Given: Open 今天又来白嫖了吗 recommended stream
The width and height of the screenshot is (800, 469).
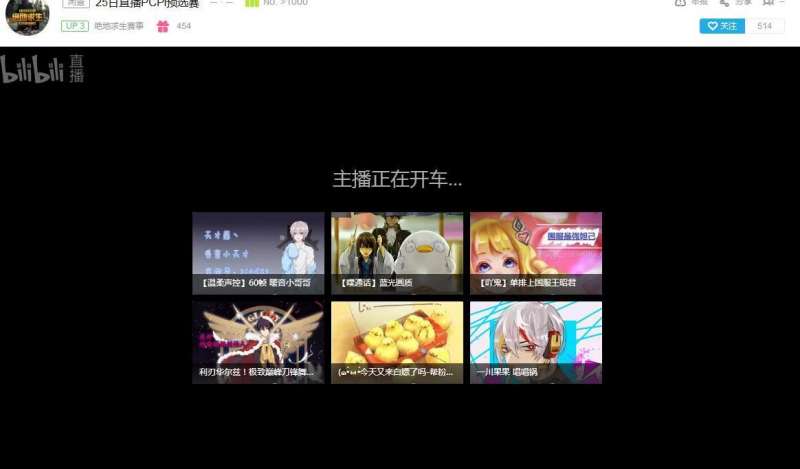Looking at the screenshot, I should (x=397, y=341).
